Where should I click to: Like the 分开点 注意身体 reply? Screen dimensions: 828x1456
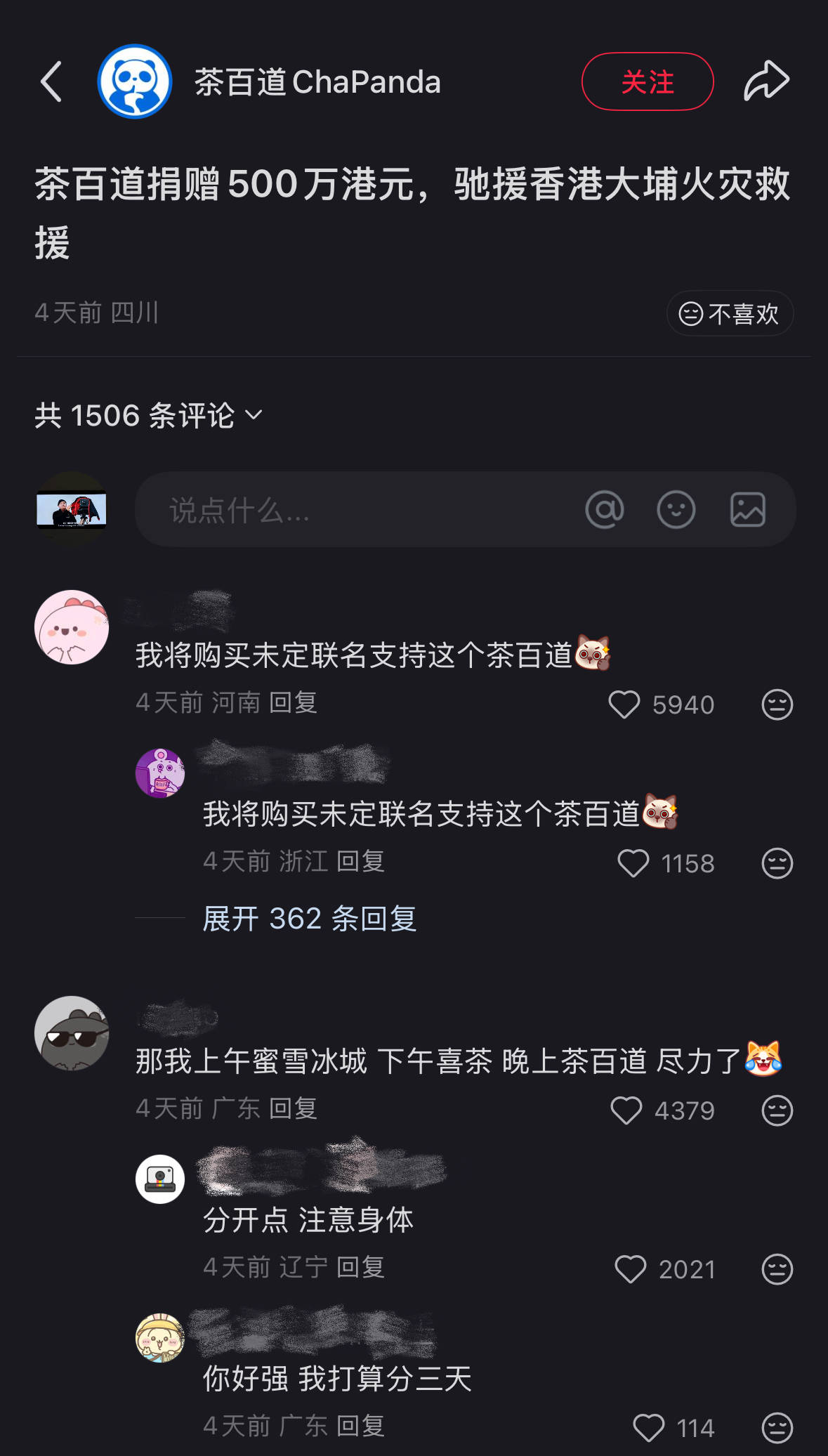tap(630, 1269)
